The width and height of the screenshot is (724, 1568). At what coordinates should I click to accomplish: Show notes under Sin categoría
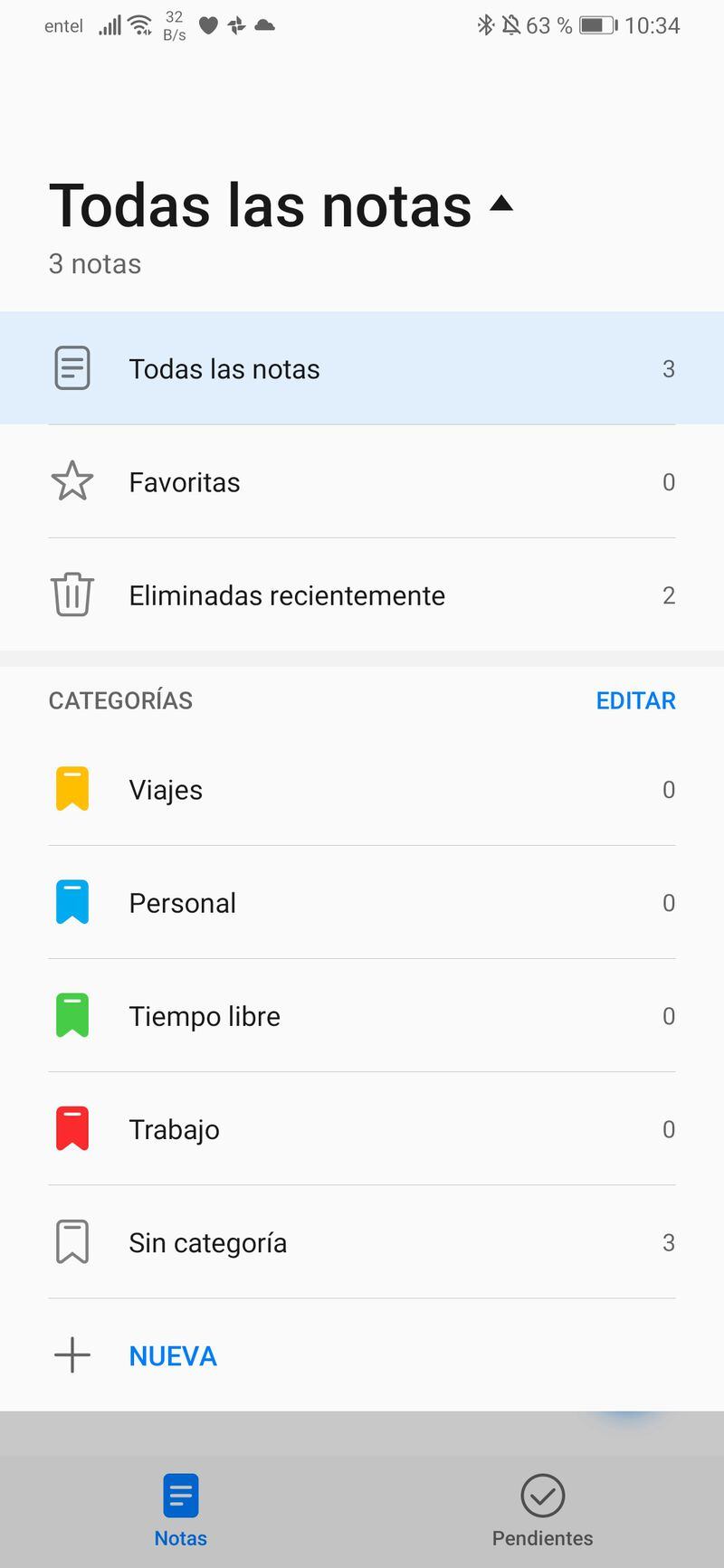point(362,1241)
